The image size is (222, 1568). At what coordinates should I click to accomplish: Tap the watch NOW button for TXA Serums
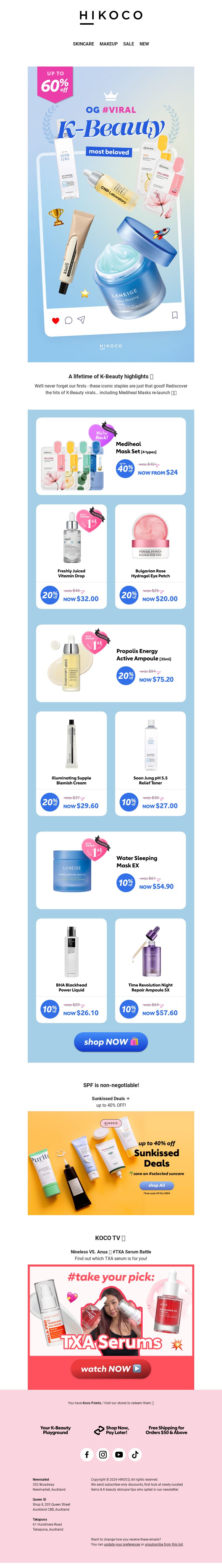[111, 1368]
